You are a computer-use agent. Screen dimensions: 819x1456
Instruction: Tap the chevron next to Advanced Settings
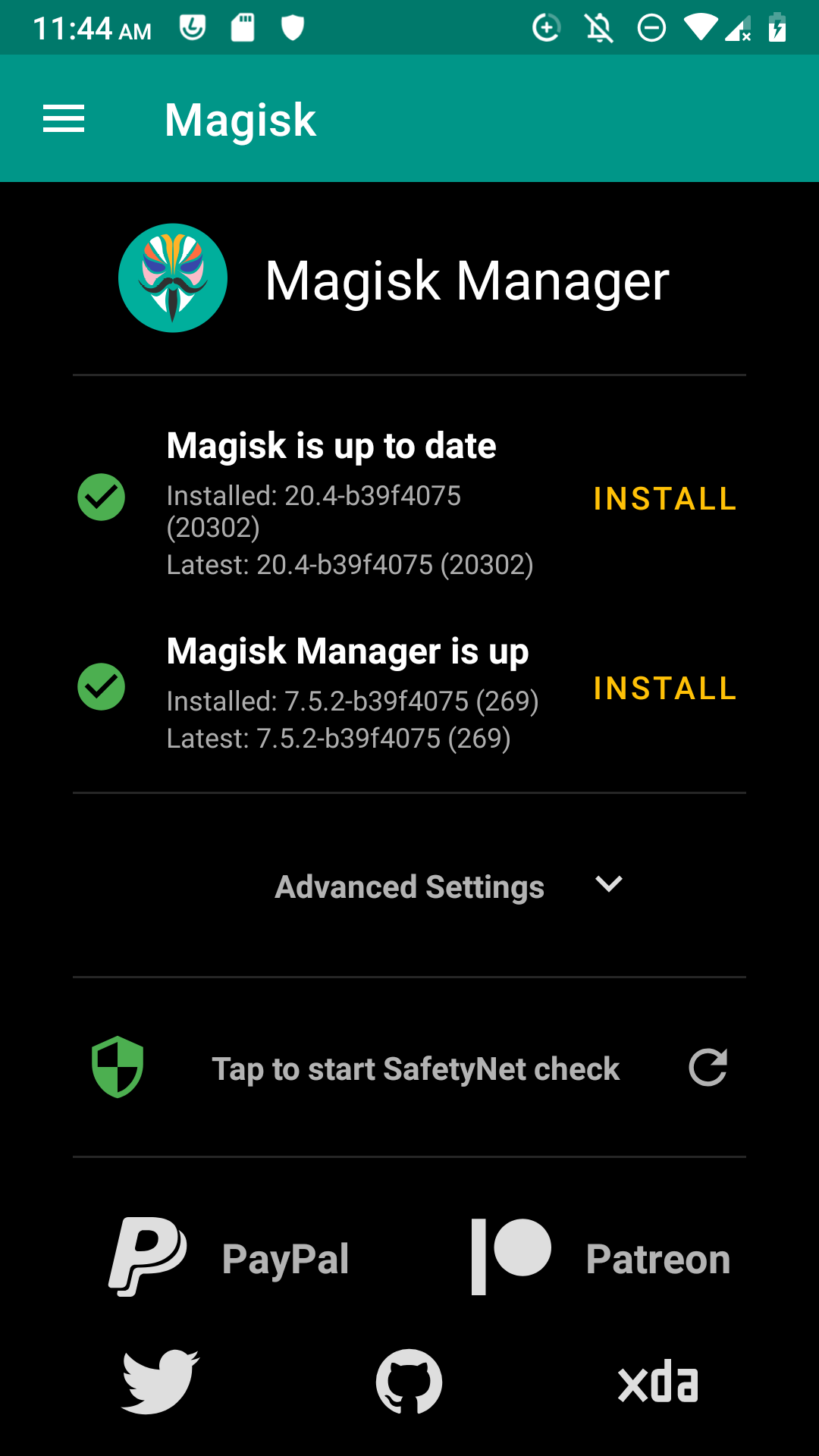pyautogui.click(x=608, y=884)
